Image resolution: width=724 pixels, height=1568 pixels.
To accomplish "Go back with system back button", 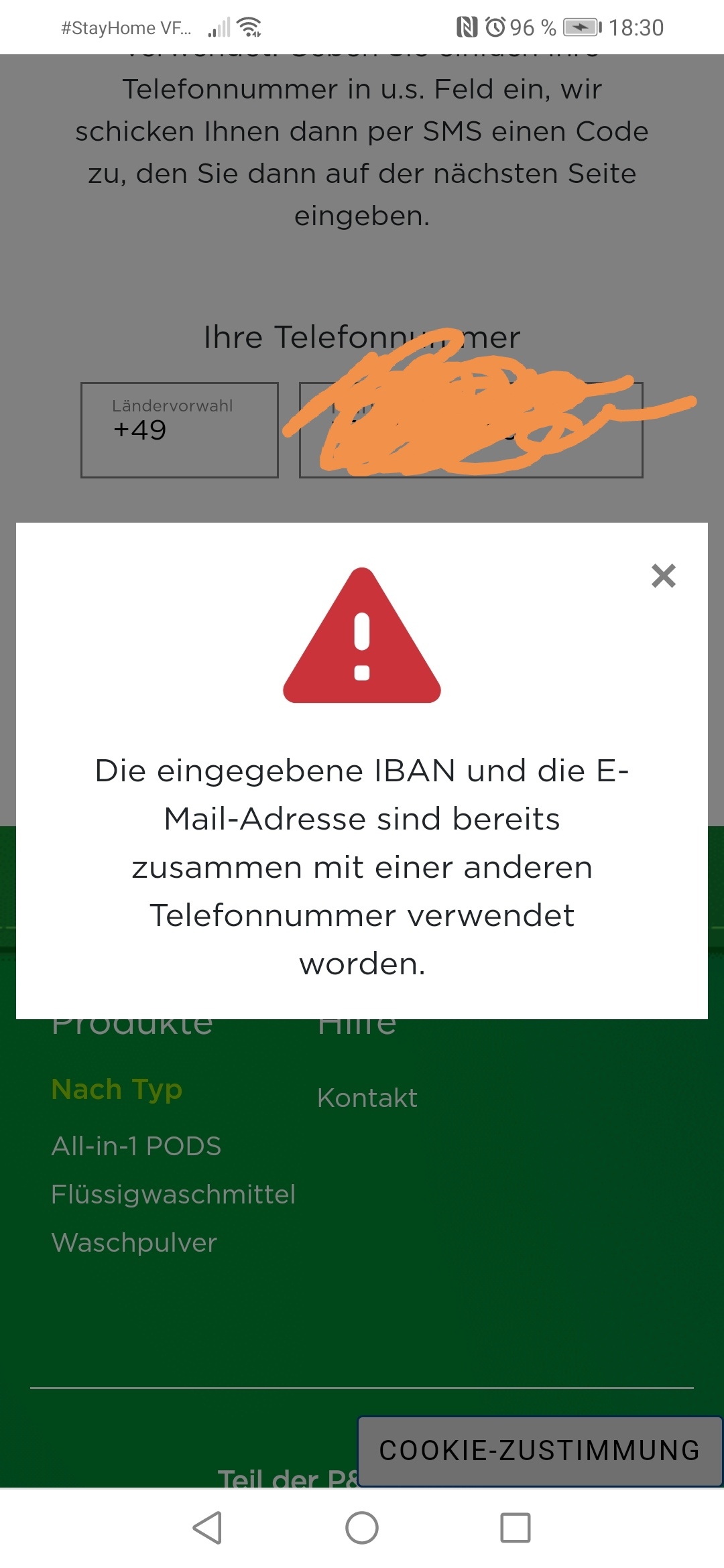I will tap(207, 1528).
